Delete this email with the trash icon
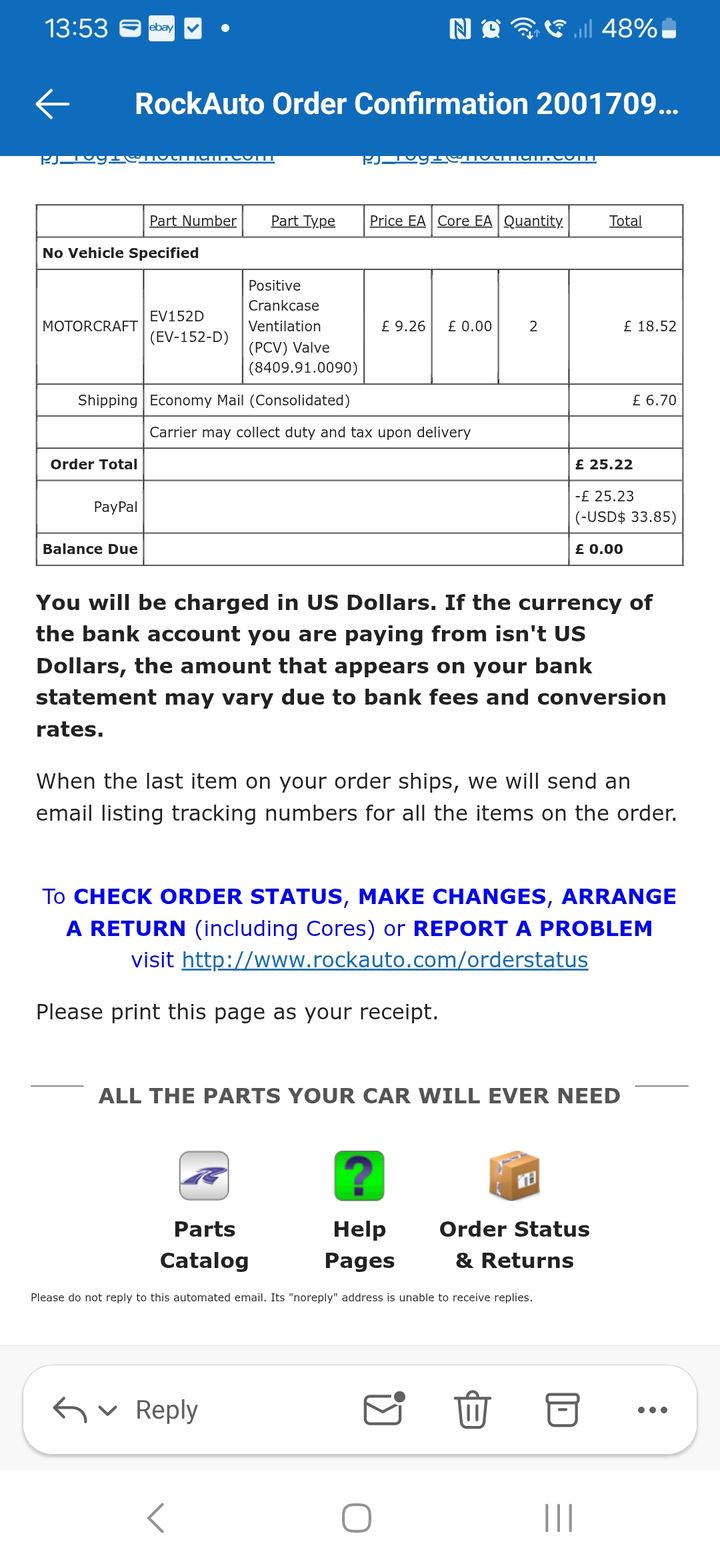This screenshot has height=1560, width=720. point(472,1410)
